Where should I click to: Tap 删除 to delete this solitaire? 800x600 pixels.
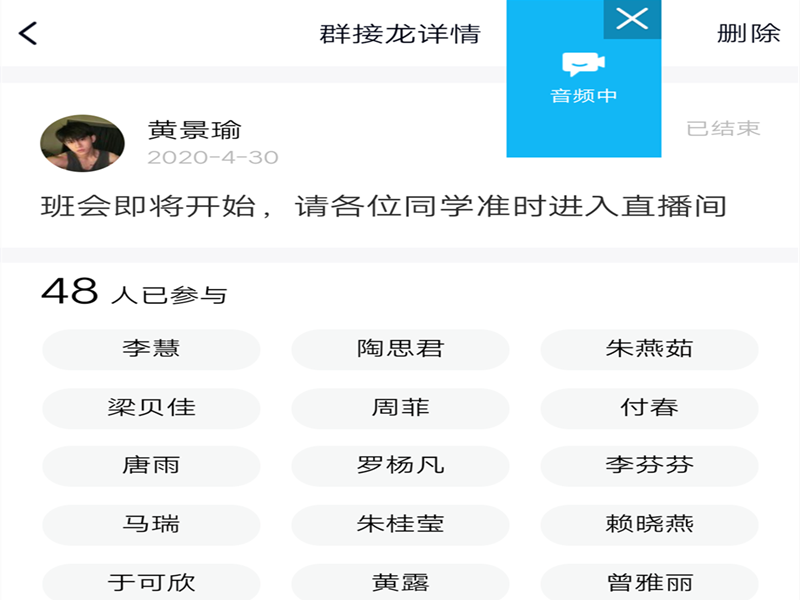748,33
